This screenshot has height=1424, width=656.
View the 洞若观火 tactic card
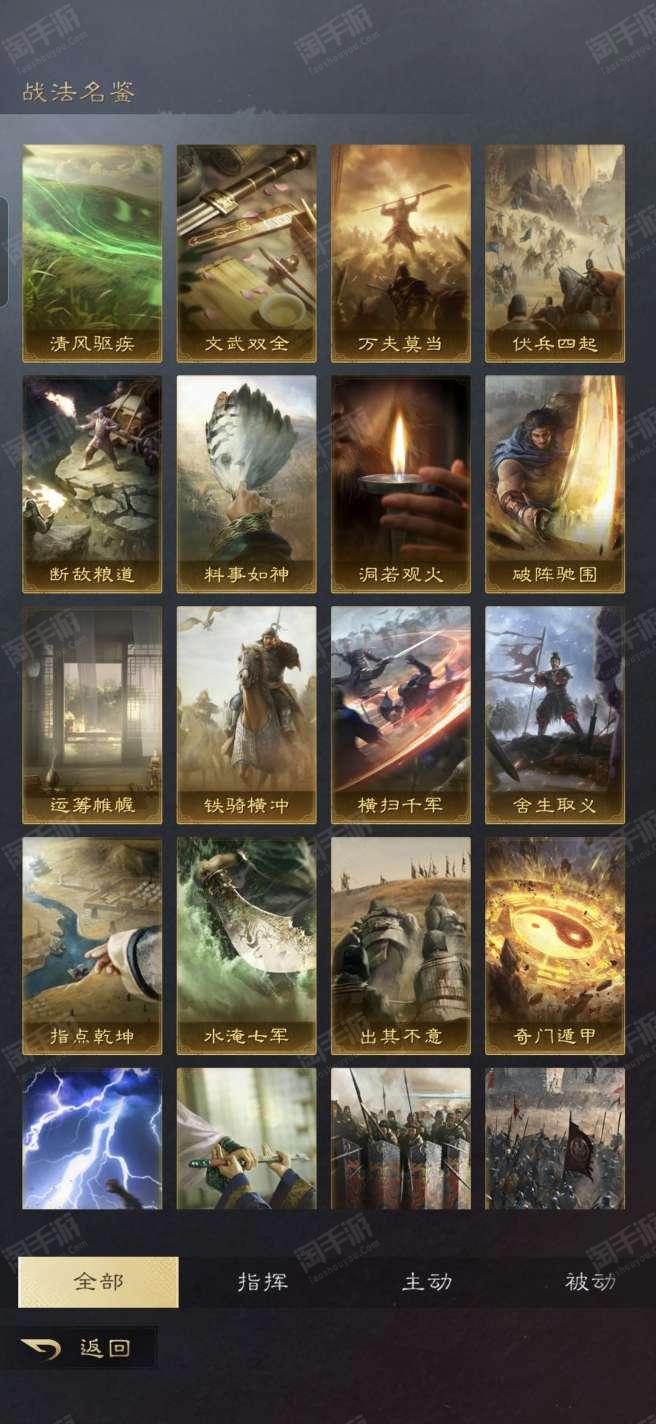400,484
